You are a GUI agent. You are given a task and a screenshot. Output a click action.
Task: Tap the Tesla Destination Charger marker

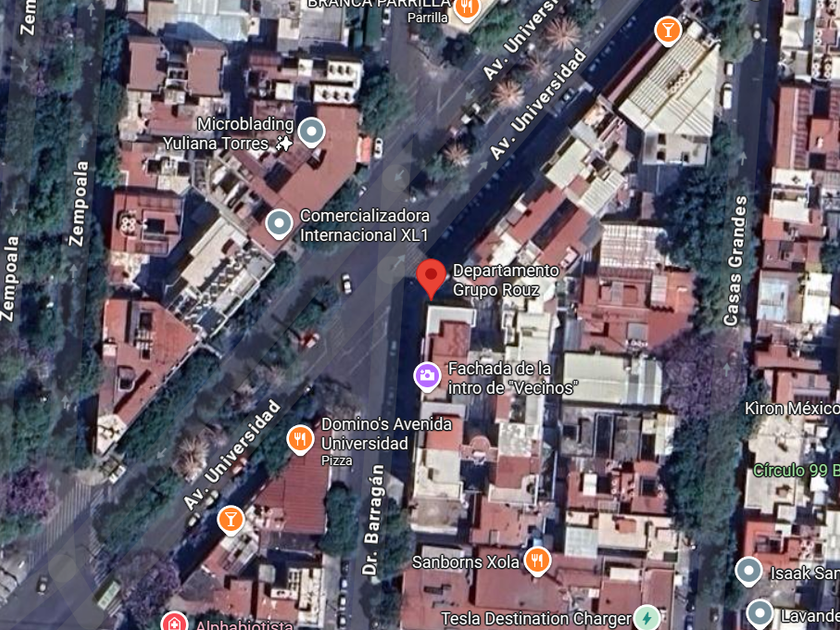pyautogui.click(x=648, y=617)
